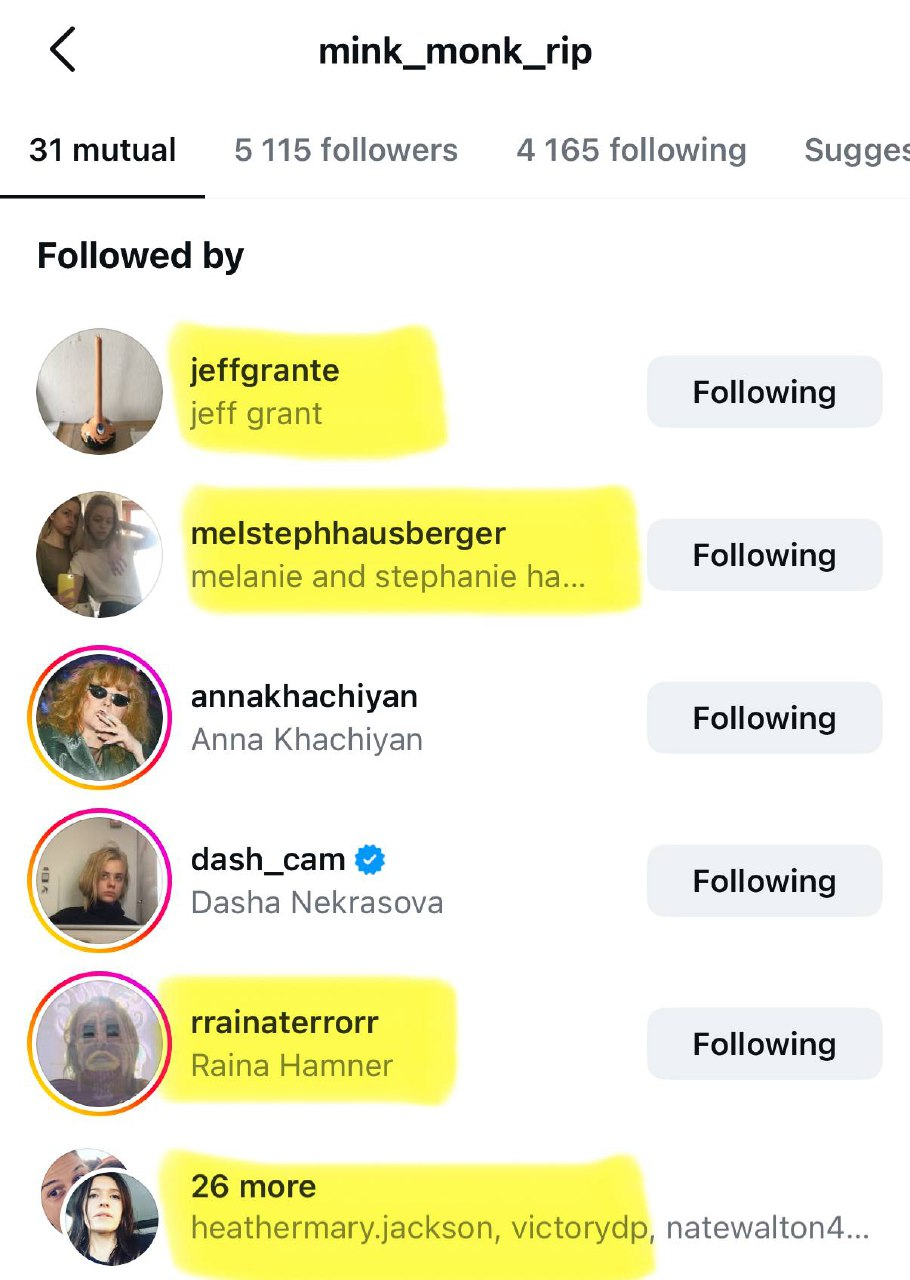This screenshot has height=1280, width=910.
Task: Tap Following button beside Raina Hamner
Action: (x=764, y=1044)
